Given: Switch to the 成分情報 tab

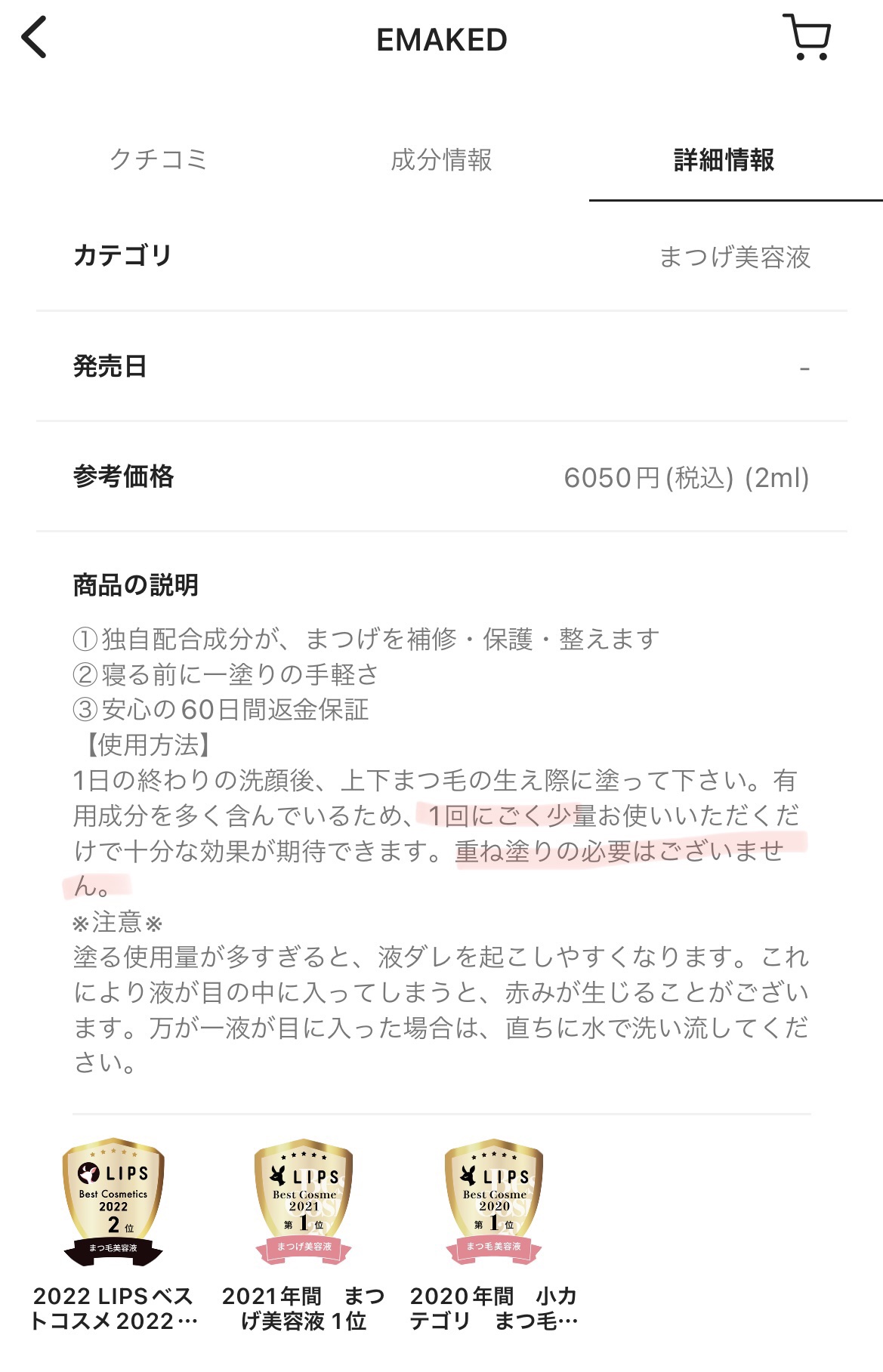Looking at the screenshot, I should (441, 160).
